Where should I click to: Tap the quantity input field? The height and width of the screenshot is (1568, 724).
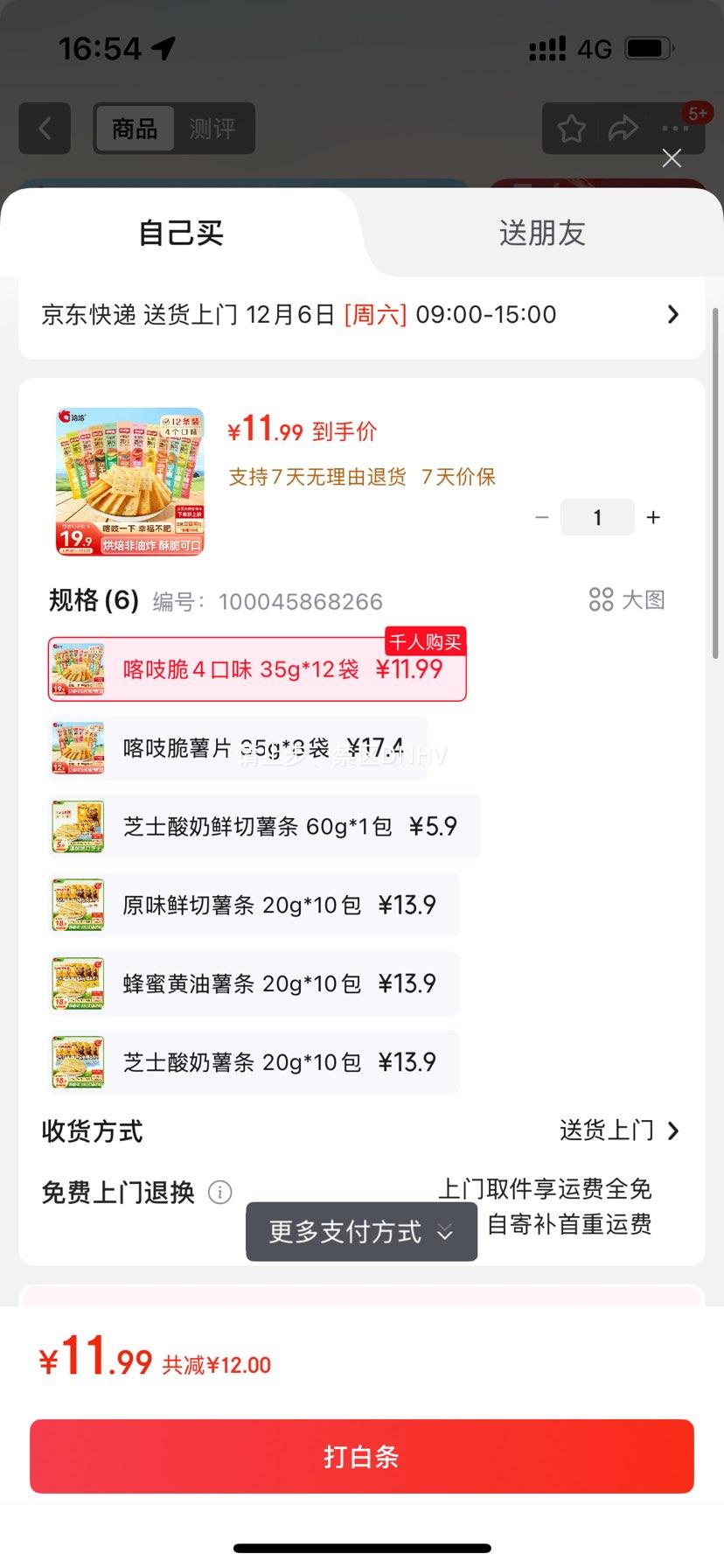pos(597,518)
